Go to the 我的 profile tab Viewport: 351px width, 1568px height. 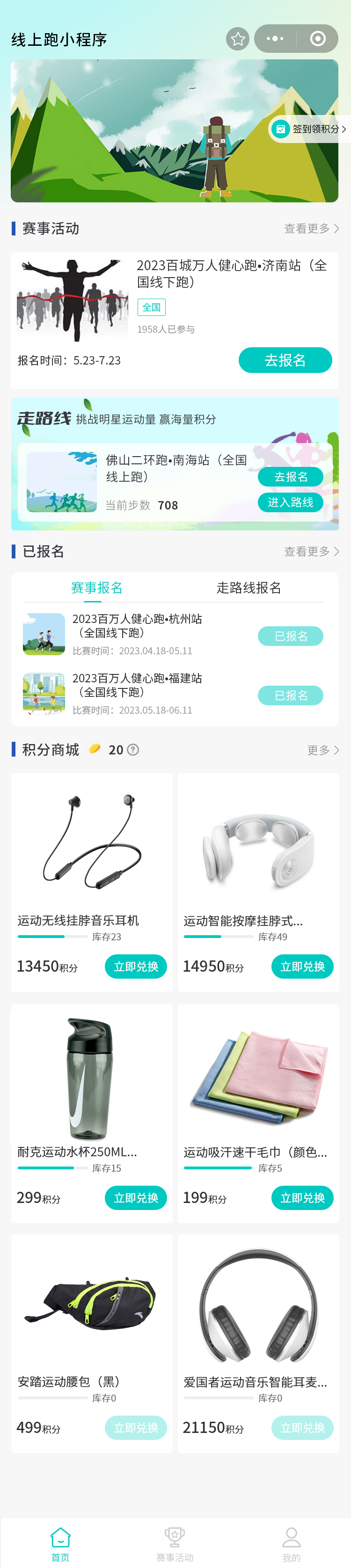[291, 1543]
